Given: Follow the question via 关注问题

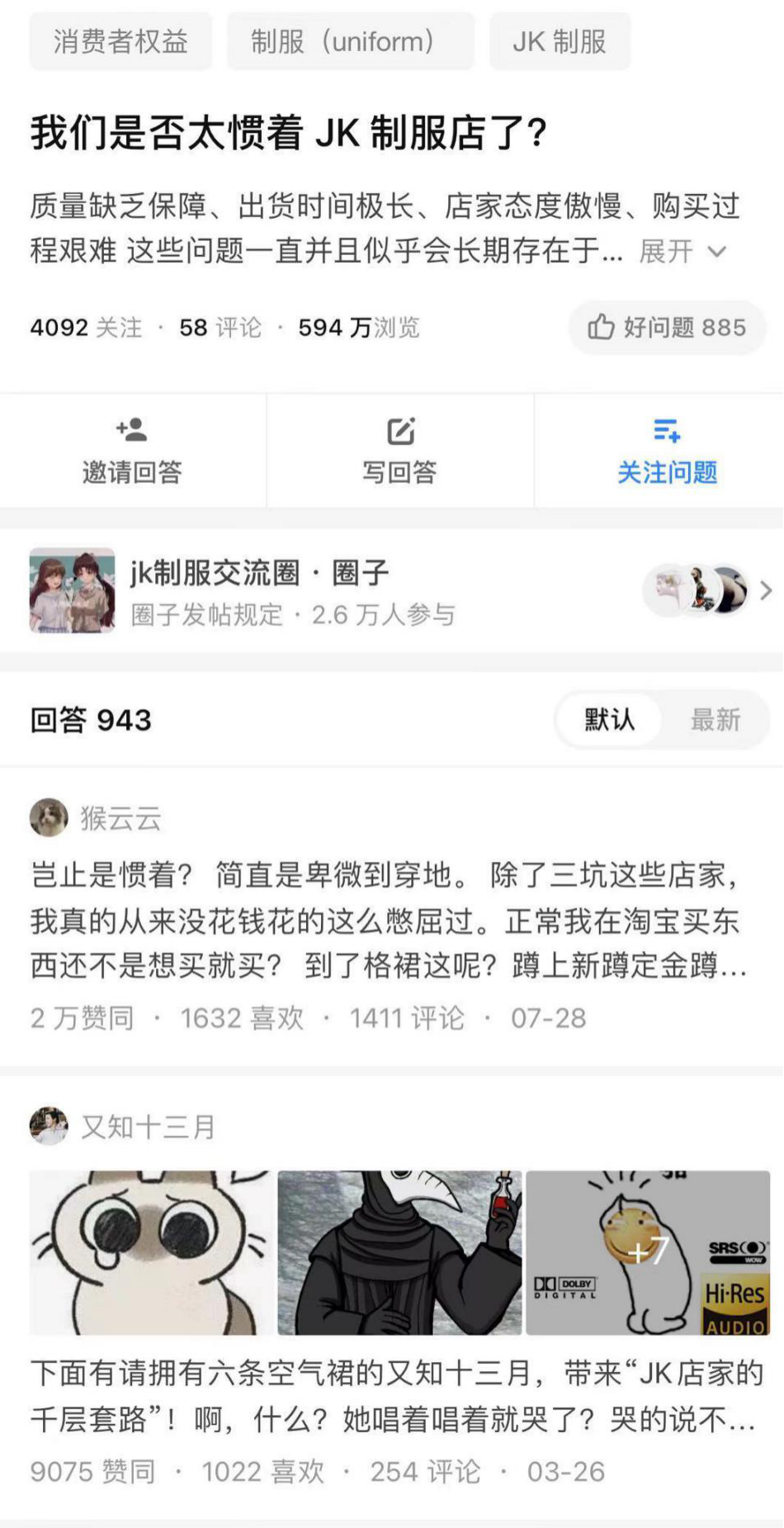Looking at the screenshot, I should [667, 451].
